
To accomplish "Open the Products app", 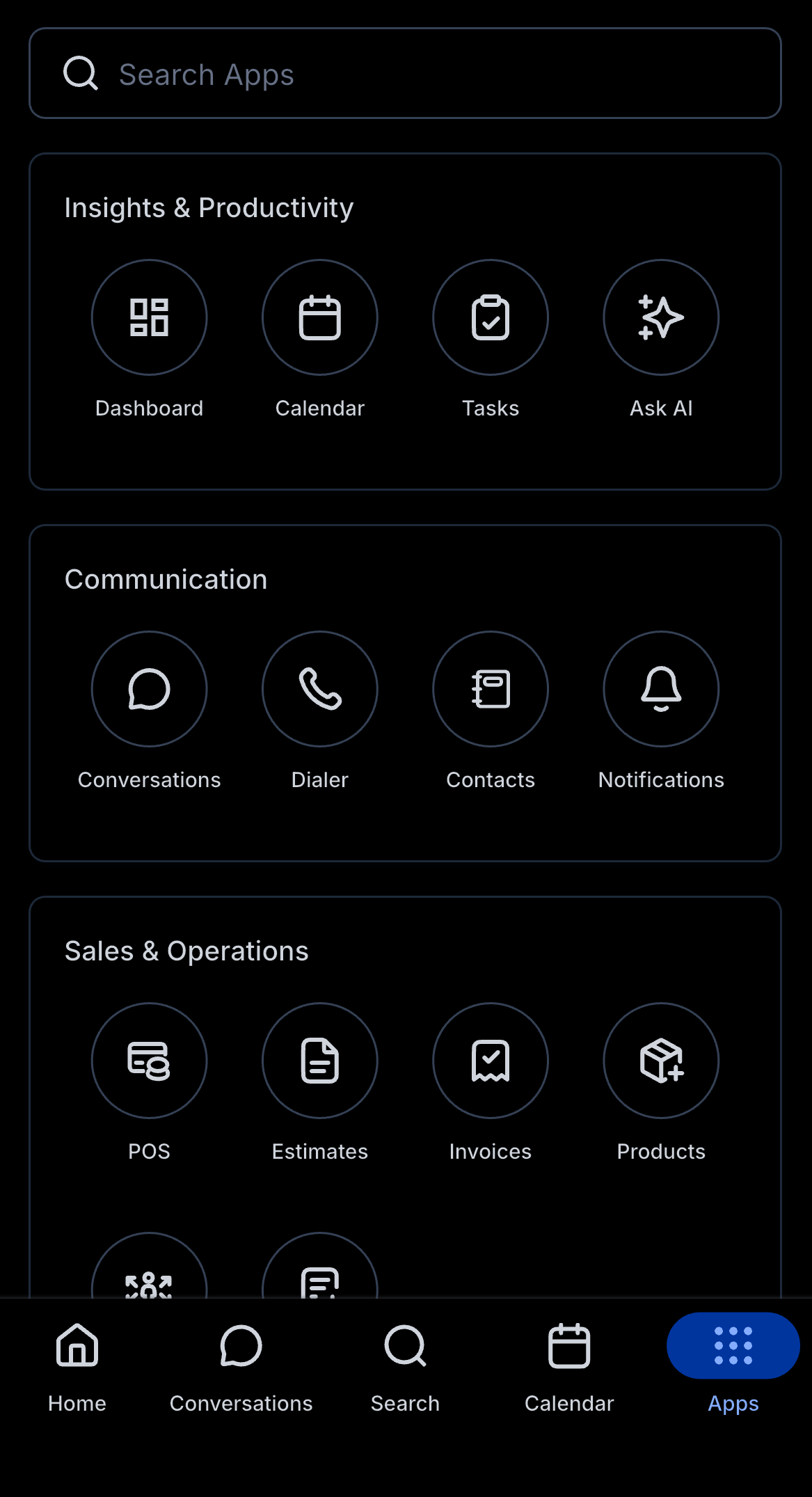I will click(660, 1061).
